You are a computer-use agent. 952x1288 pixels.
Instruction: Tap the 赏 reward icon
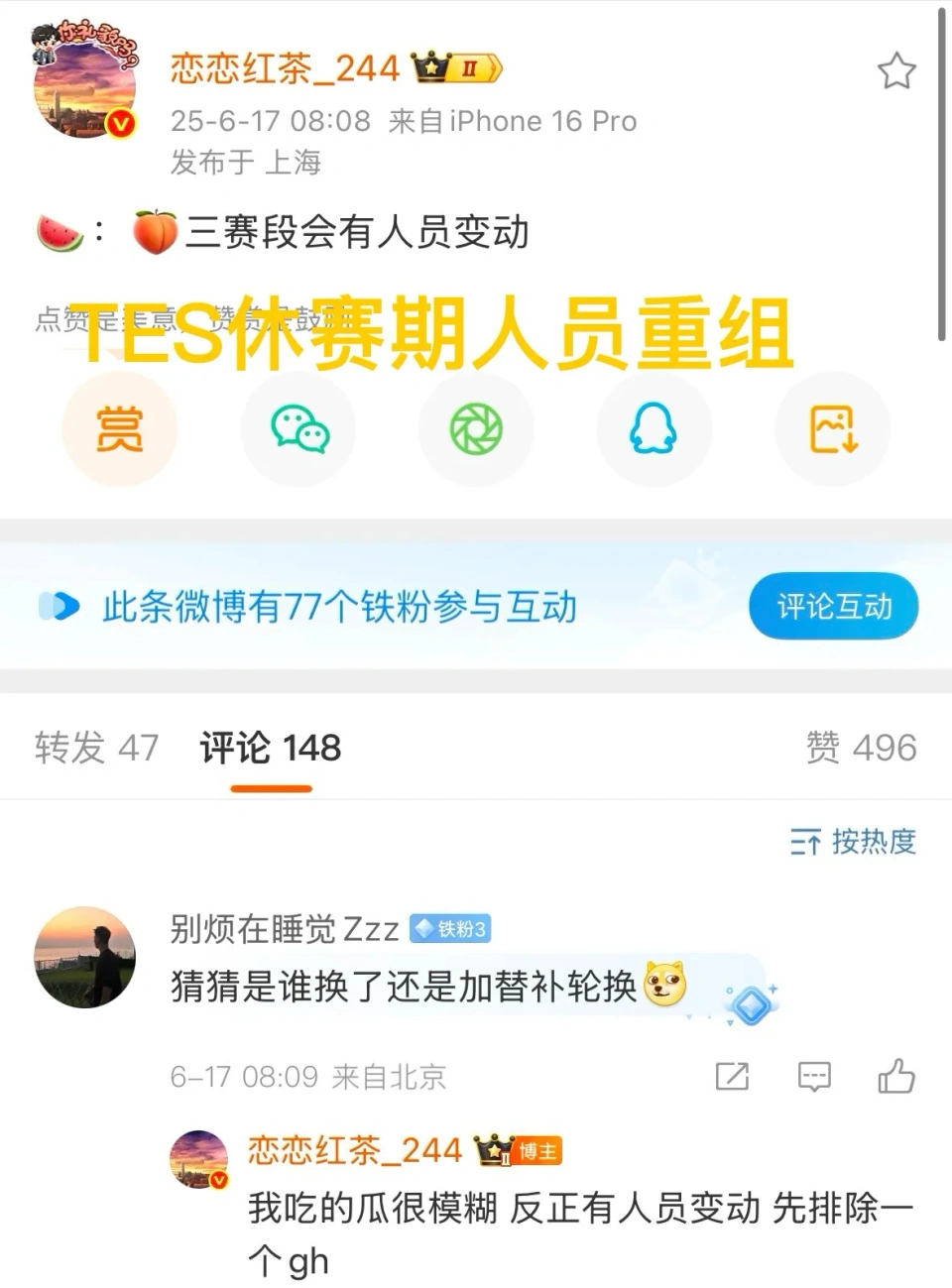tap(119, 428)
